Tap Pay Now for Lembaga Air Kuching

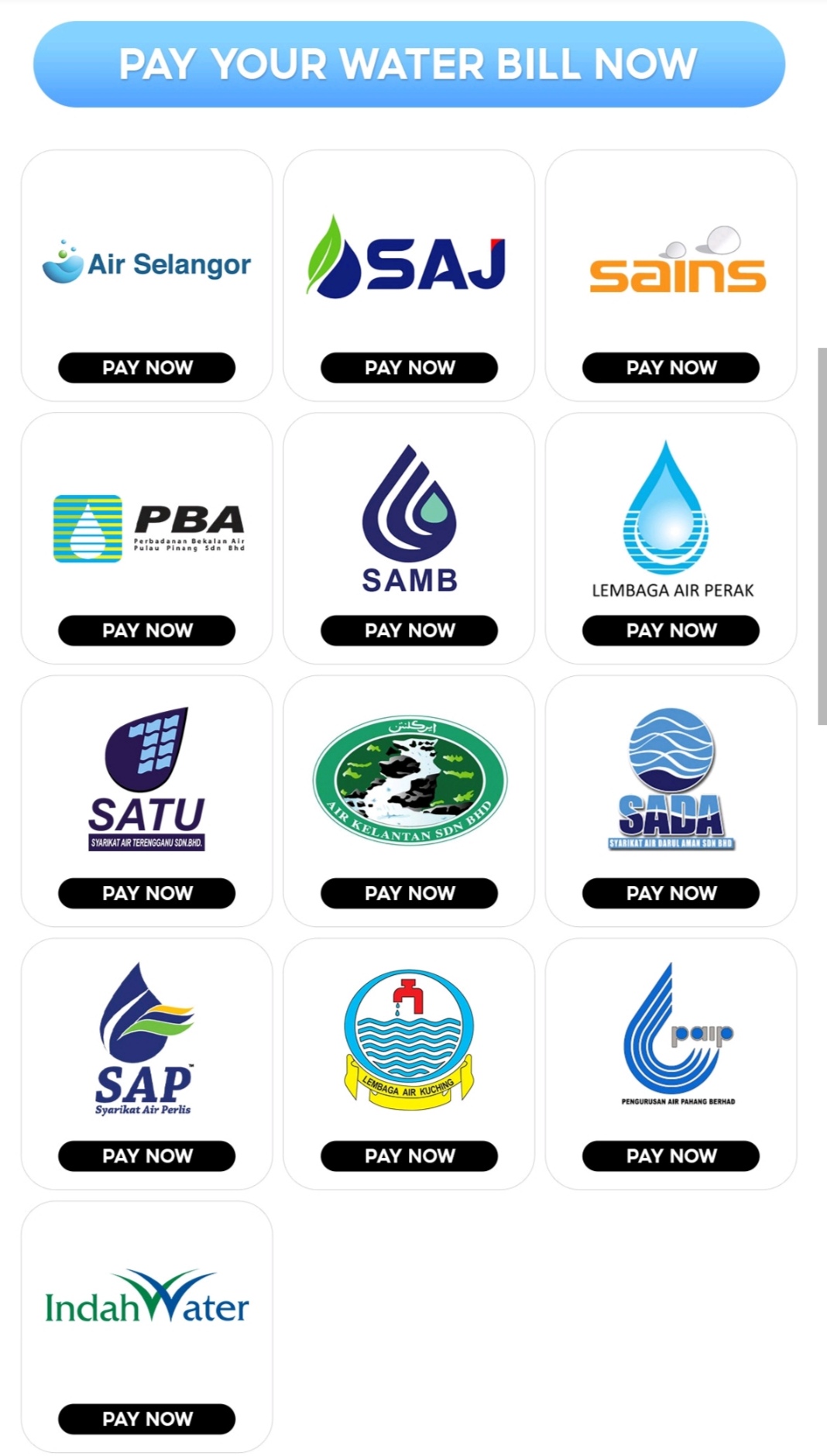pos(409,1156)
